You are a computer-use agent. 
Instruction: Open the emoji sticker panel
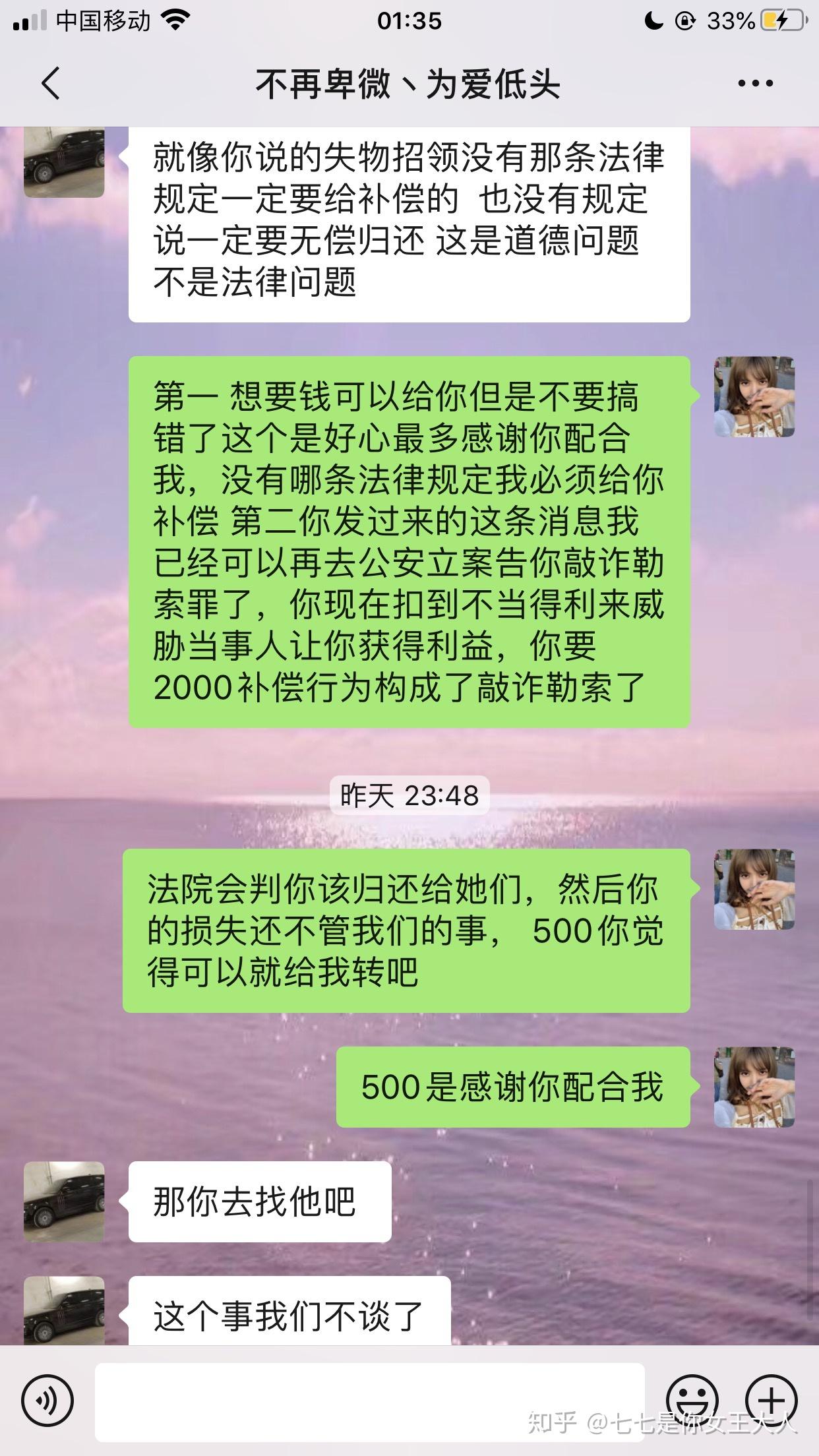(x=692, y=1401)
